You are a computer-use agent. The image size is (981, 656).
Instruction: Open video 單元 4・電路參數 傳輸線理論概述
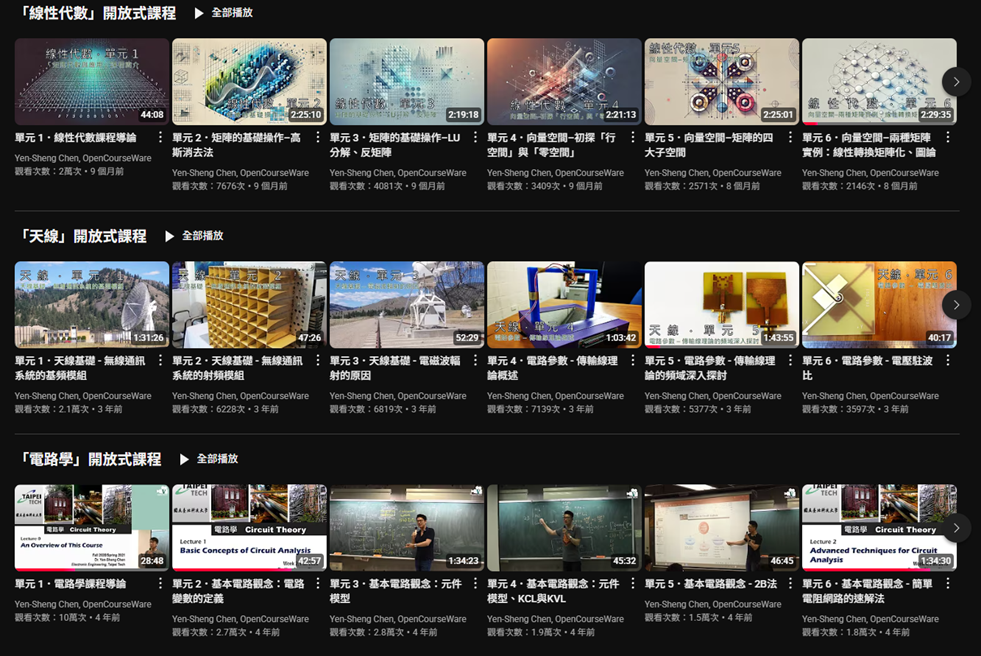564,305
